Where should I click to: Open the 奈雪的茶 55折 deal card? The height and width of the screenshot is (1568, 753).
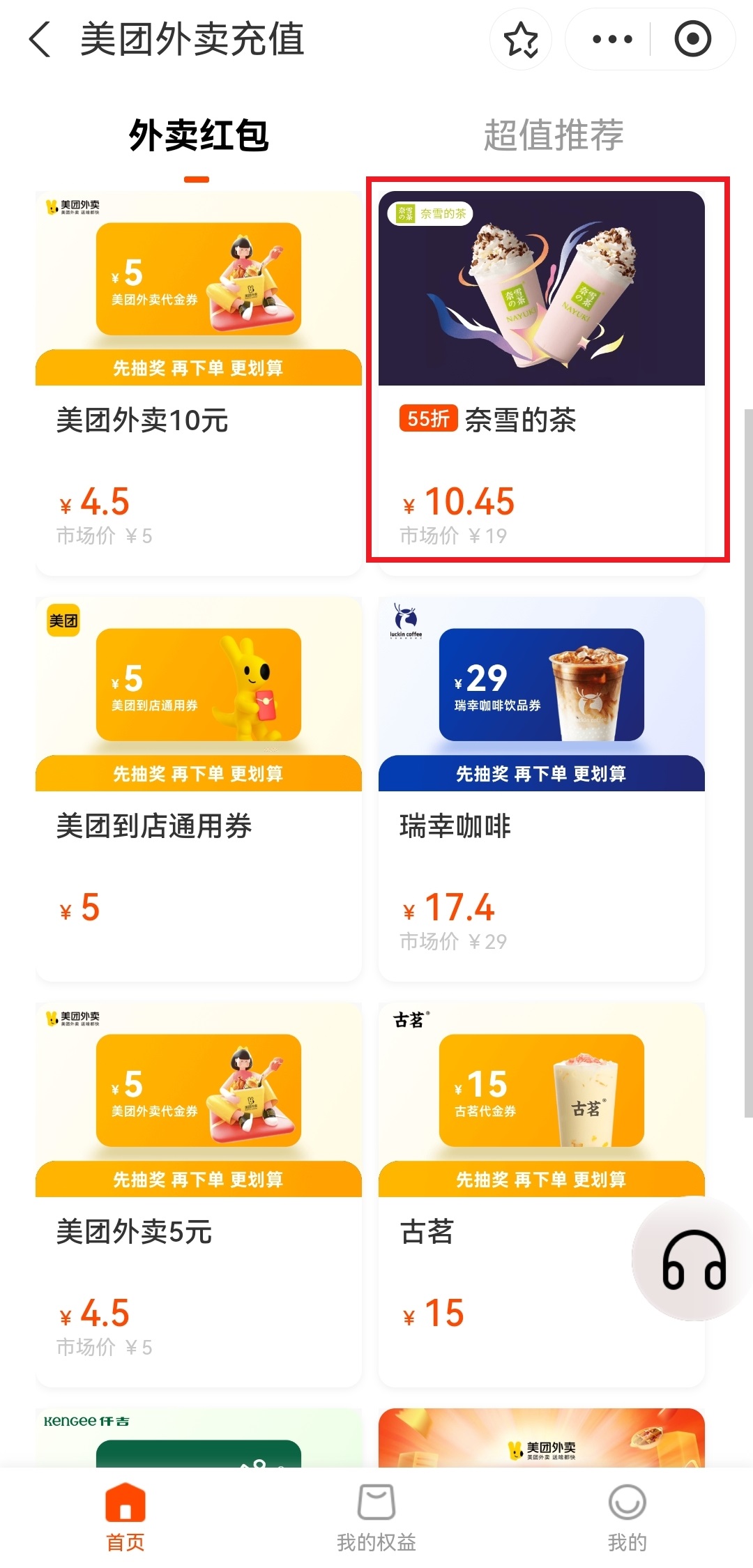[x=542, y=383]
